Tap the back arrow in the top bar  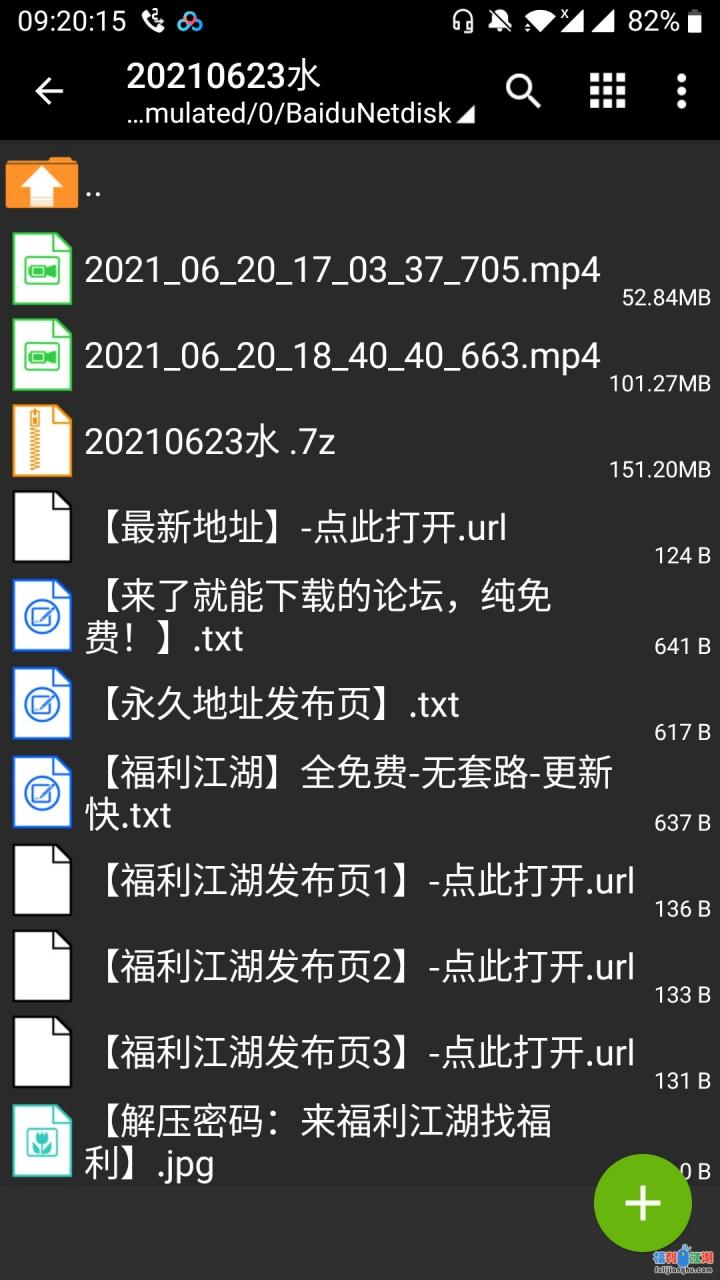click(48, 90)
